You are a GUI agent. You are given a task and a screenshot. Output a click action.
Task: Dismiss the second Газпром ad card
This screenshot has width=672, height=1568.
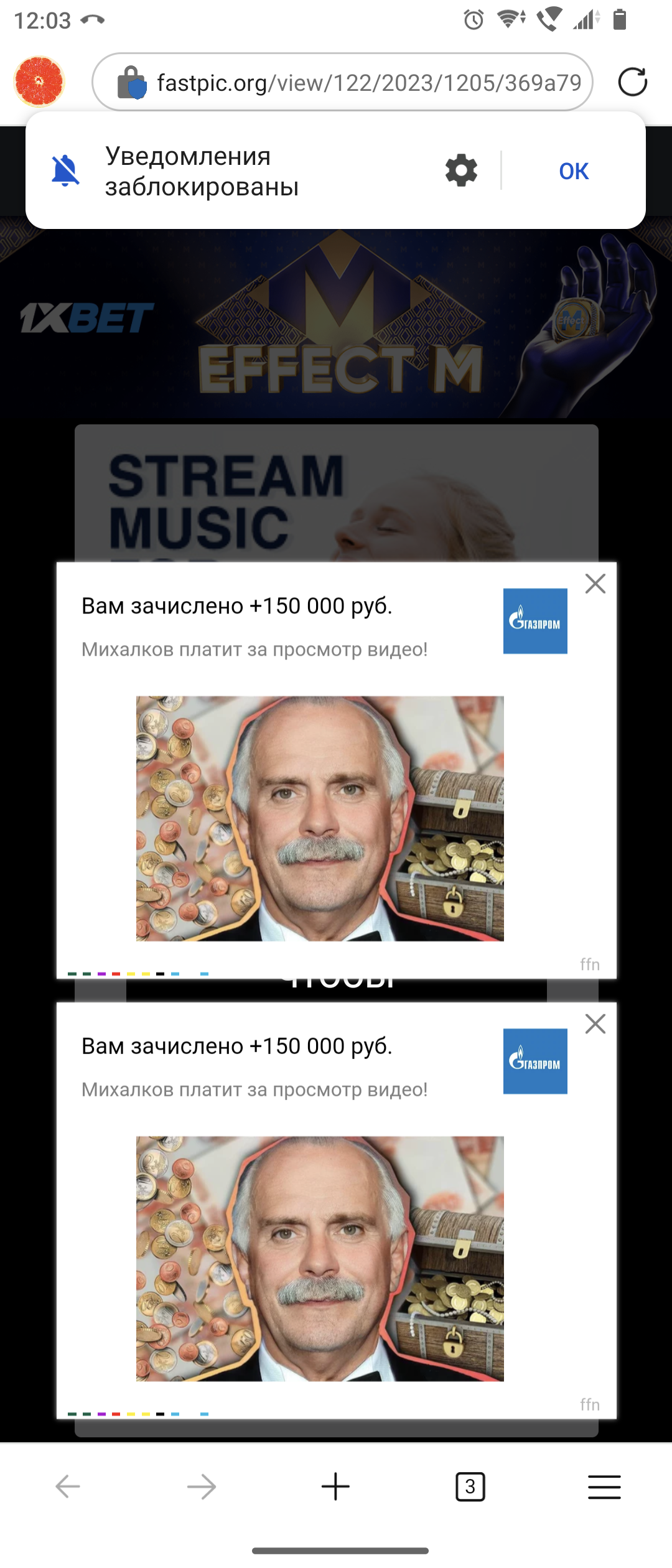click(x=595, y=1024)
